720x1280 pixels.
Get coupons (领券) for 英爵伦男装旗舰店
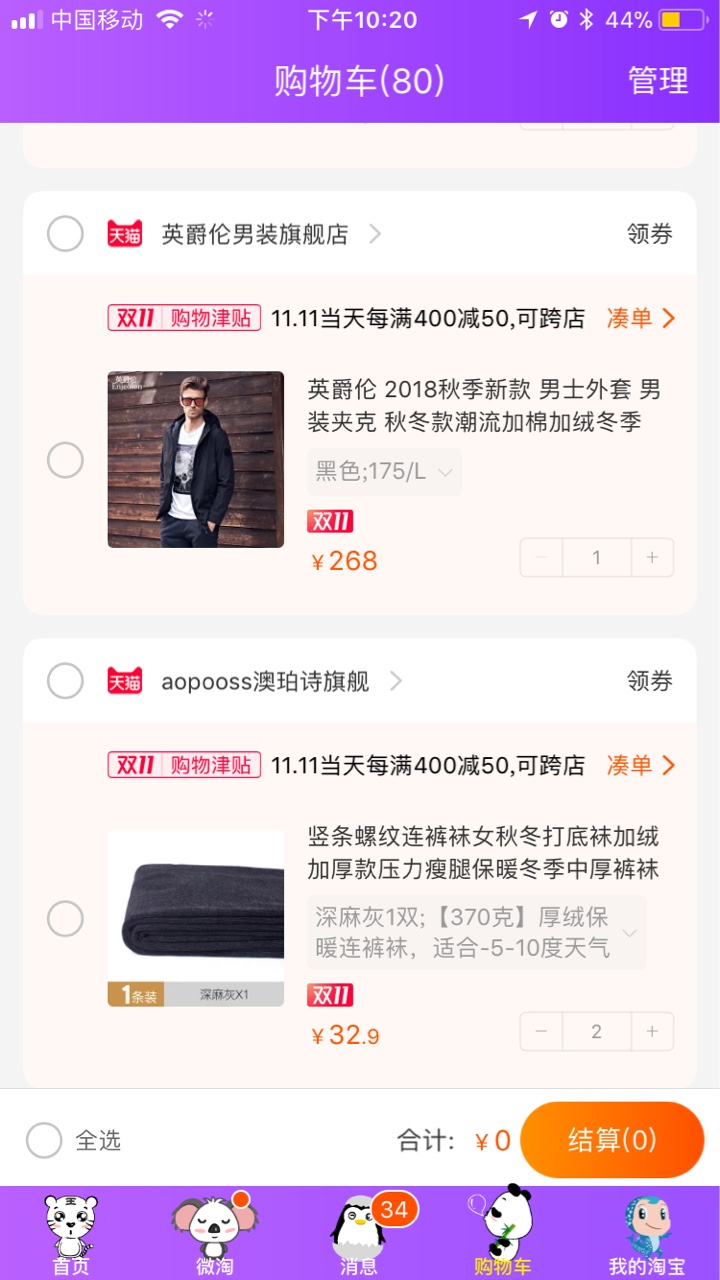(650, 234)
